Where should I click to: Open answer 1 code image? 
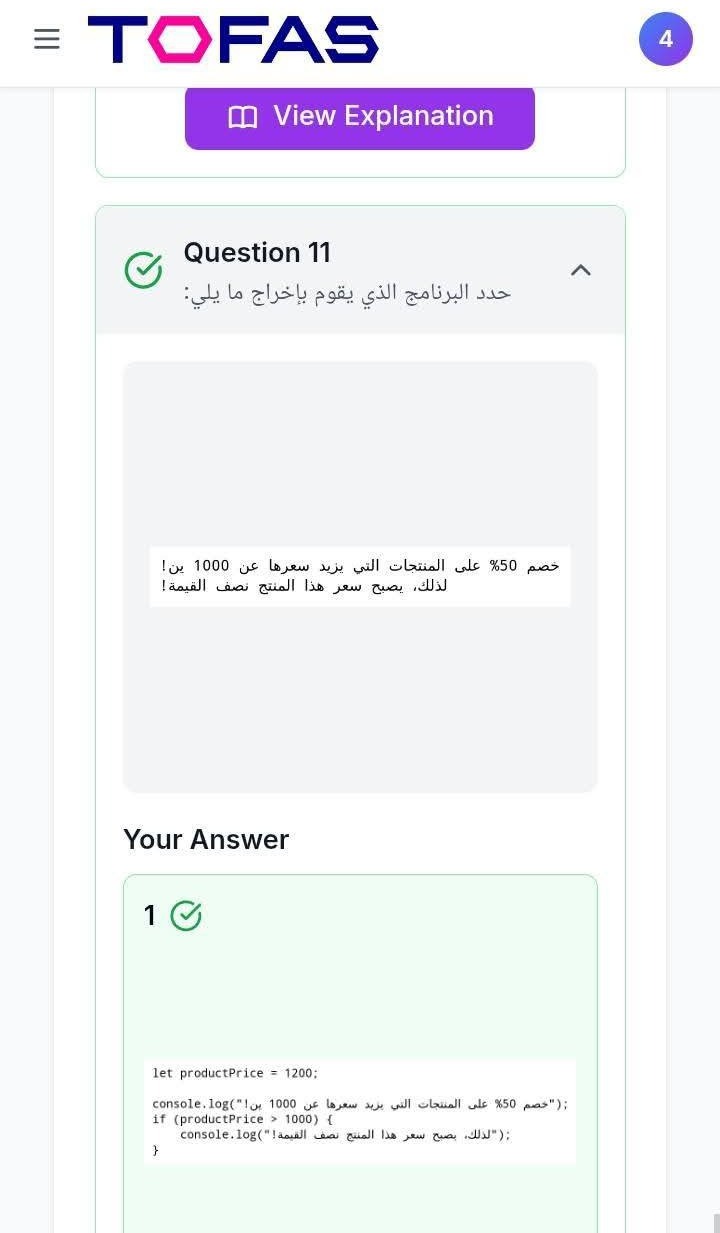360,1111
